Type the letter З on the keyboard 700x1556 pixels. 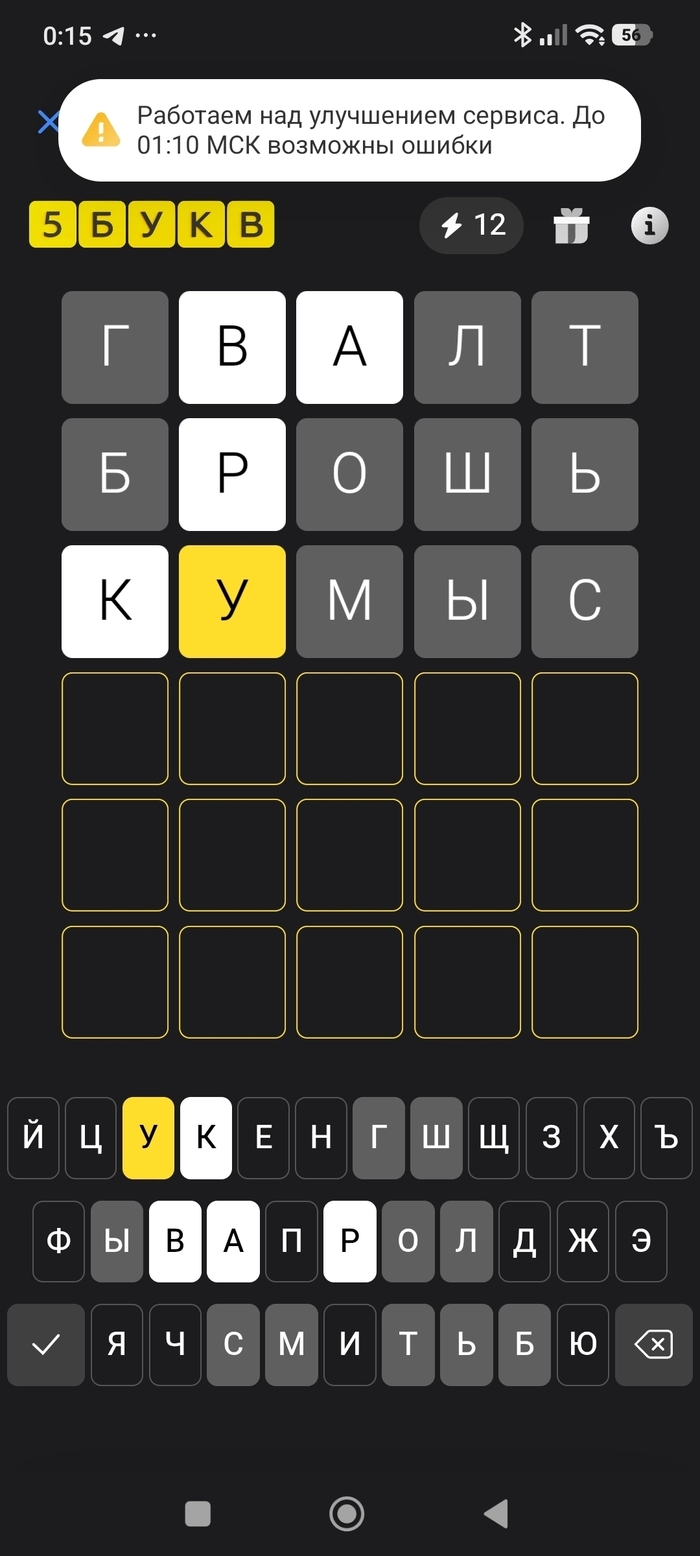pyautogui.click(x=552, y=1138)
